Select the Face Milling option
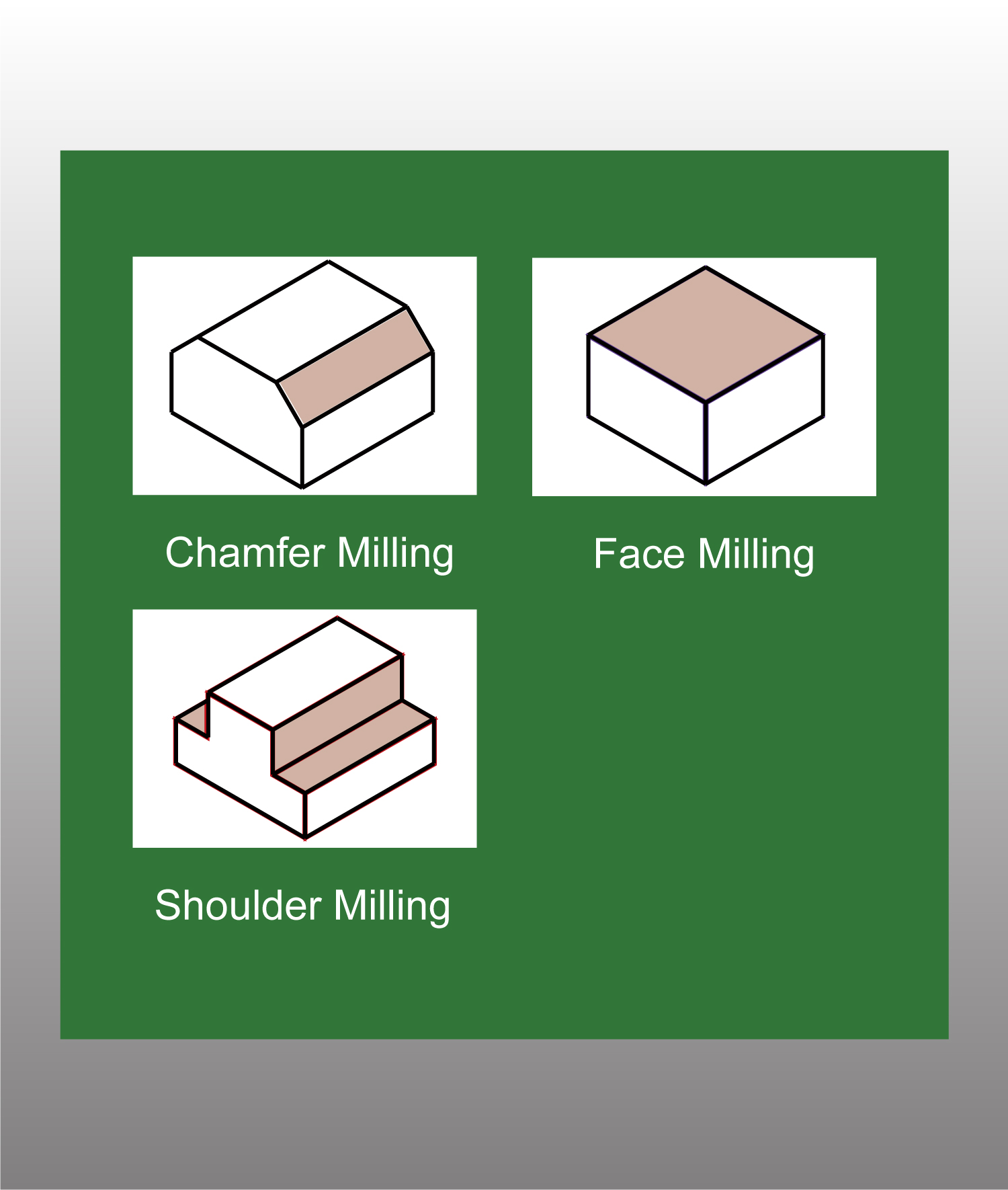1008x1190 pixels. (x=704, y=376)
